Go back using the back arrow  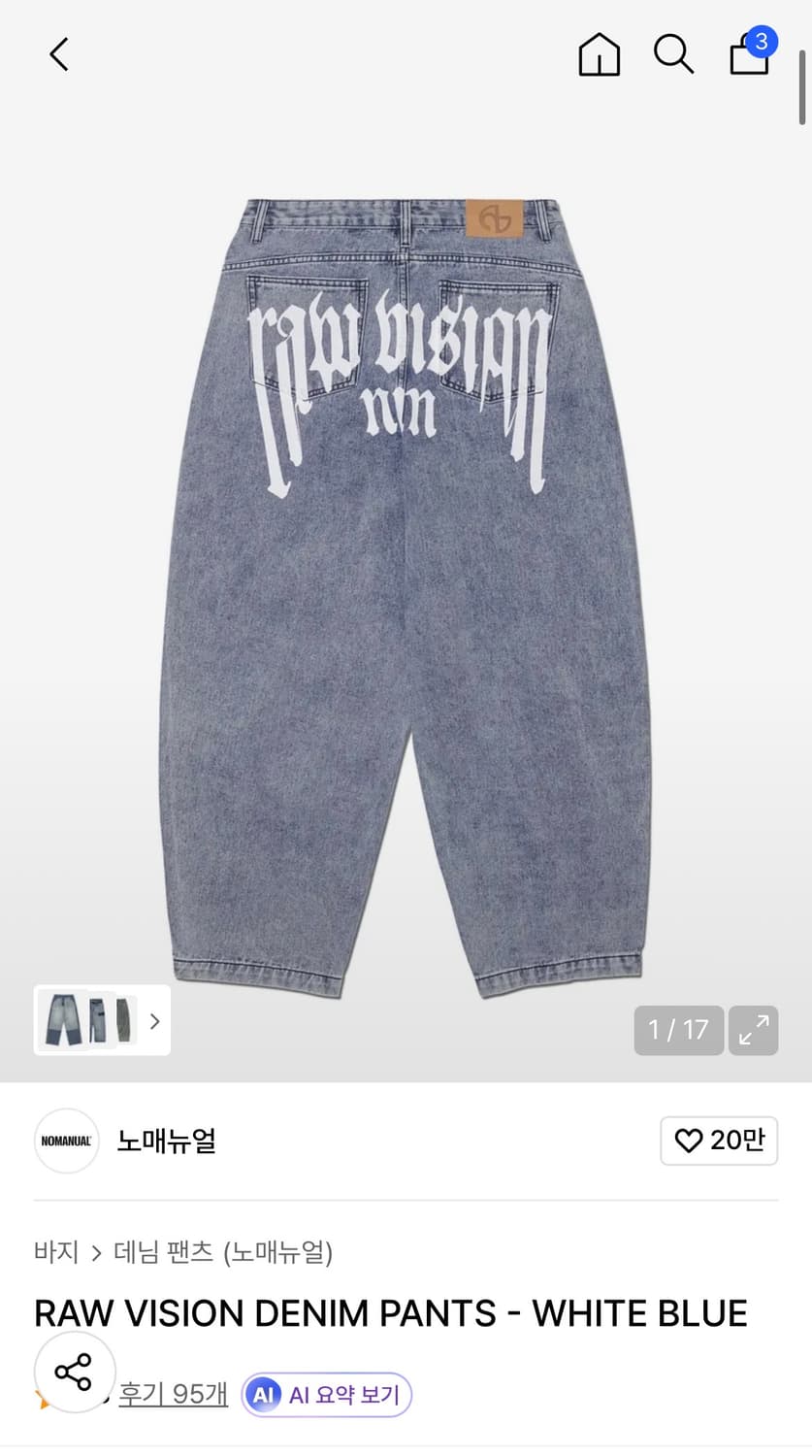pos(58,54)
